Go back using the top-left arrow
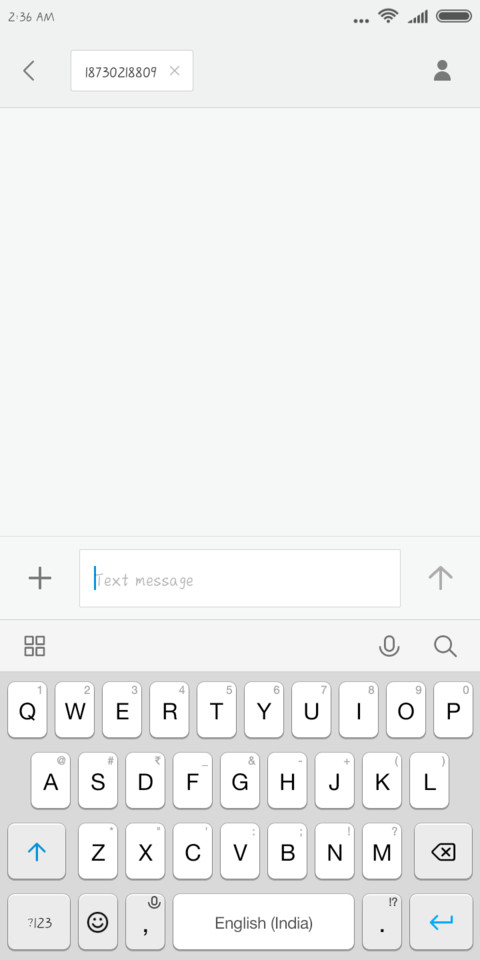Screen dimensions: 480x960 pyautogui.click(x=29, y=71)
